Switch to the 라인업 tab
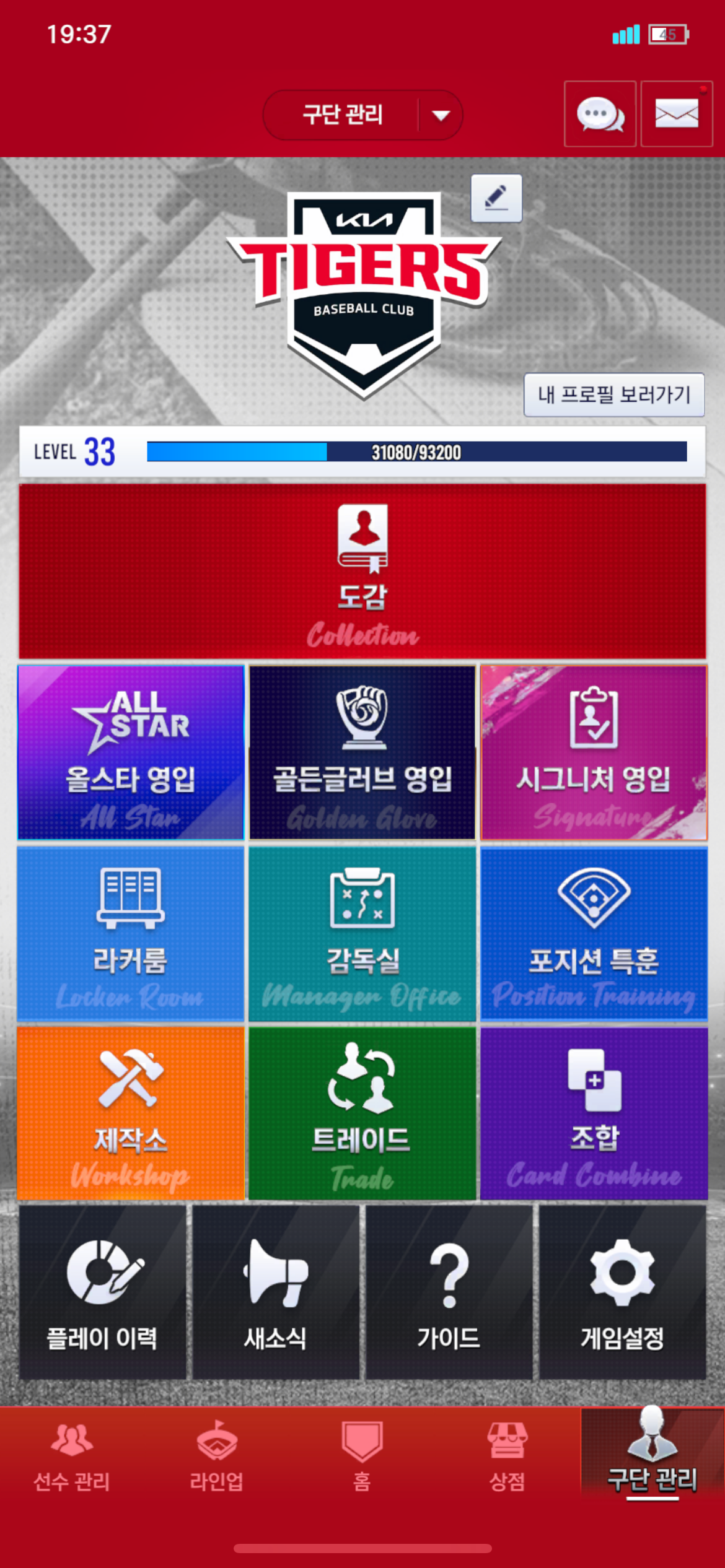Viewport: 725px width, 1568px height. pos(217,1455)
